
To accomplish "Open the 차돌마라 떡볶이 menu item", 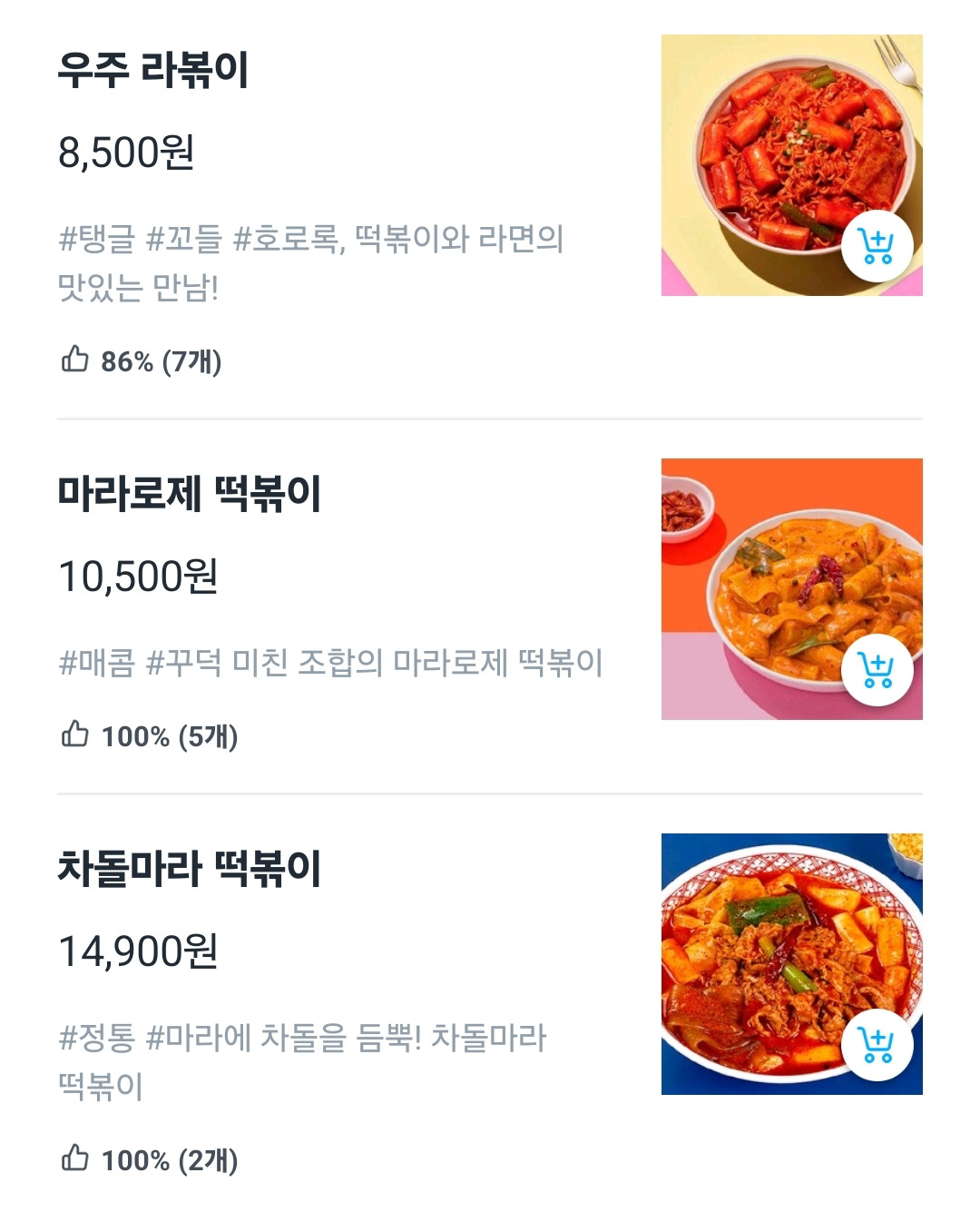I will click(190, 870).
